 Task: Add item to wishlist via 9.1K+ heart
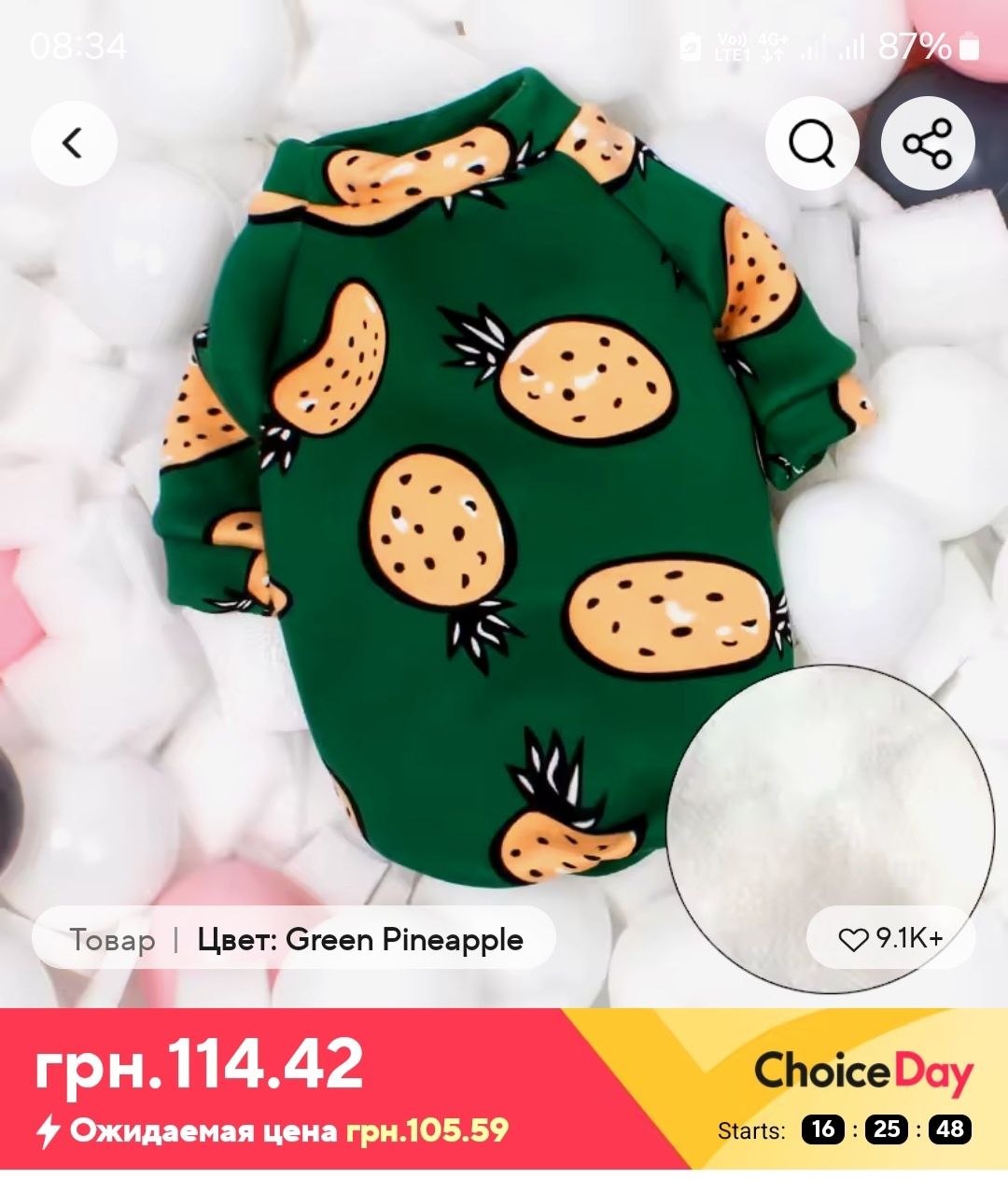(890, 938)
